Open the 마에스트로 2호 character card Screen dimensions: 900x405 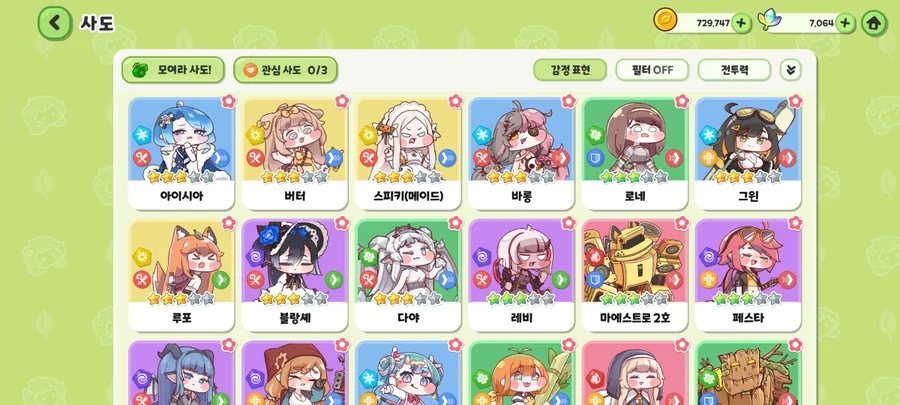[634, 272]
